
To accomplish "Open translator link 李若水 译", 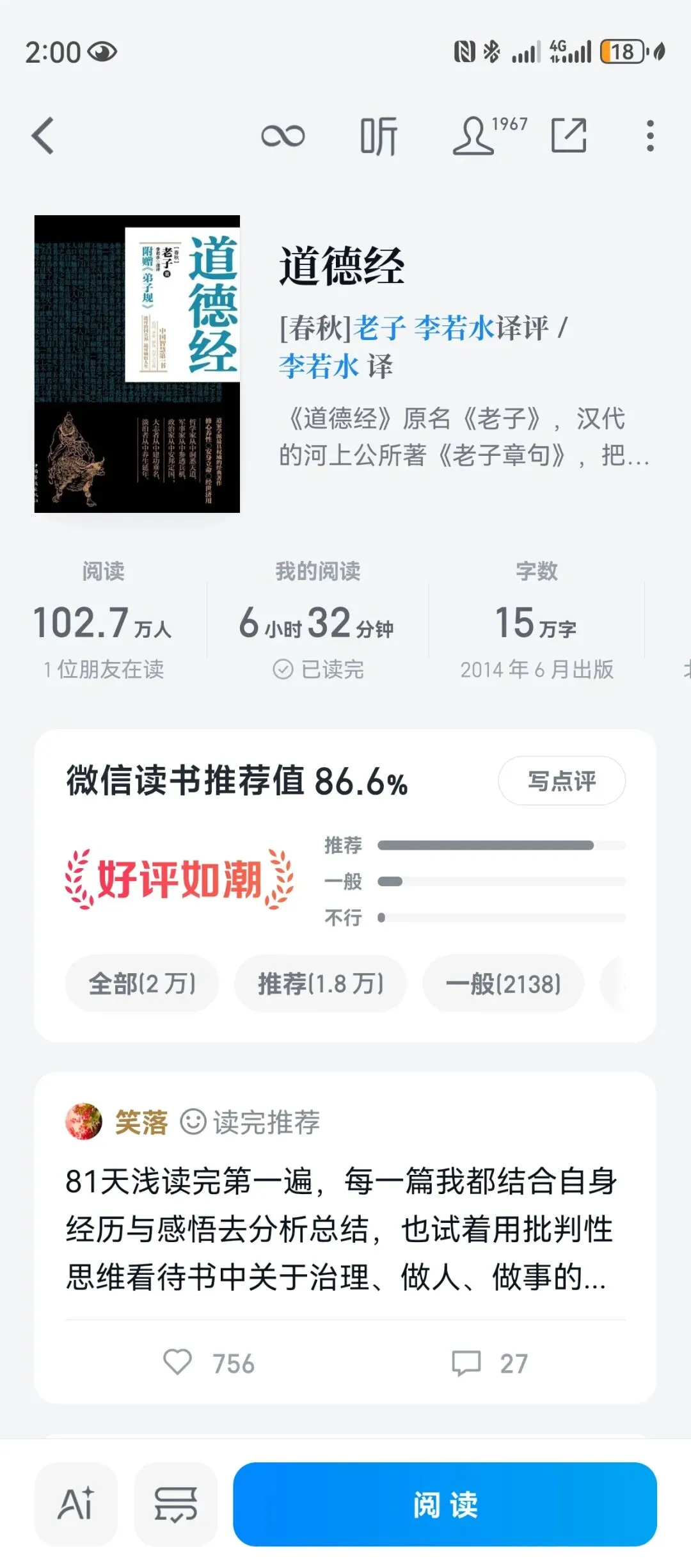I will pos(335,366).
